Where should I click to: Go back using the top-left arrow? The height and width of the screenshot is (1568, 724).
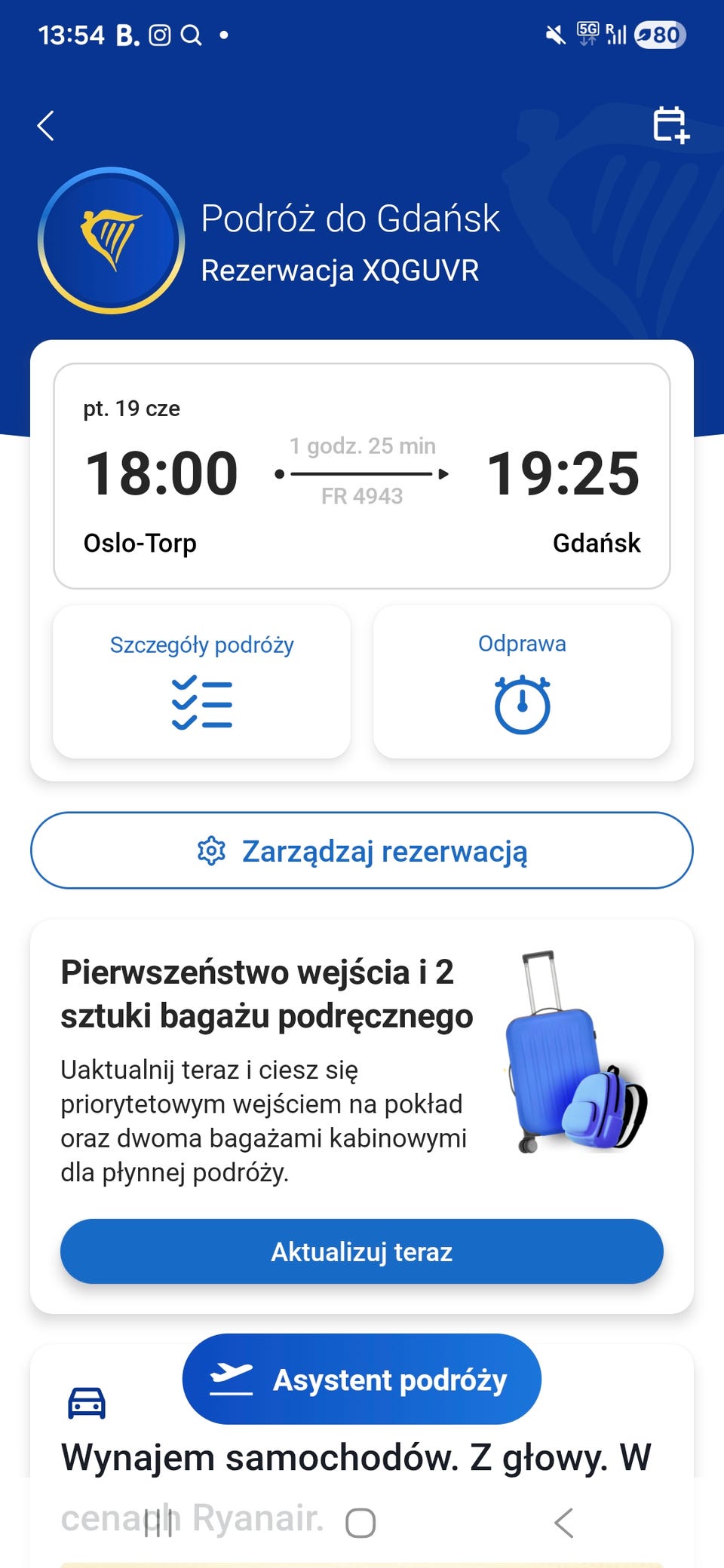point(46,126)
